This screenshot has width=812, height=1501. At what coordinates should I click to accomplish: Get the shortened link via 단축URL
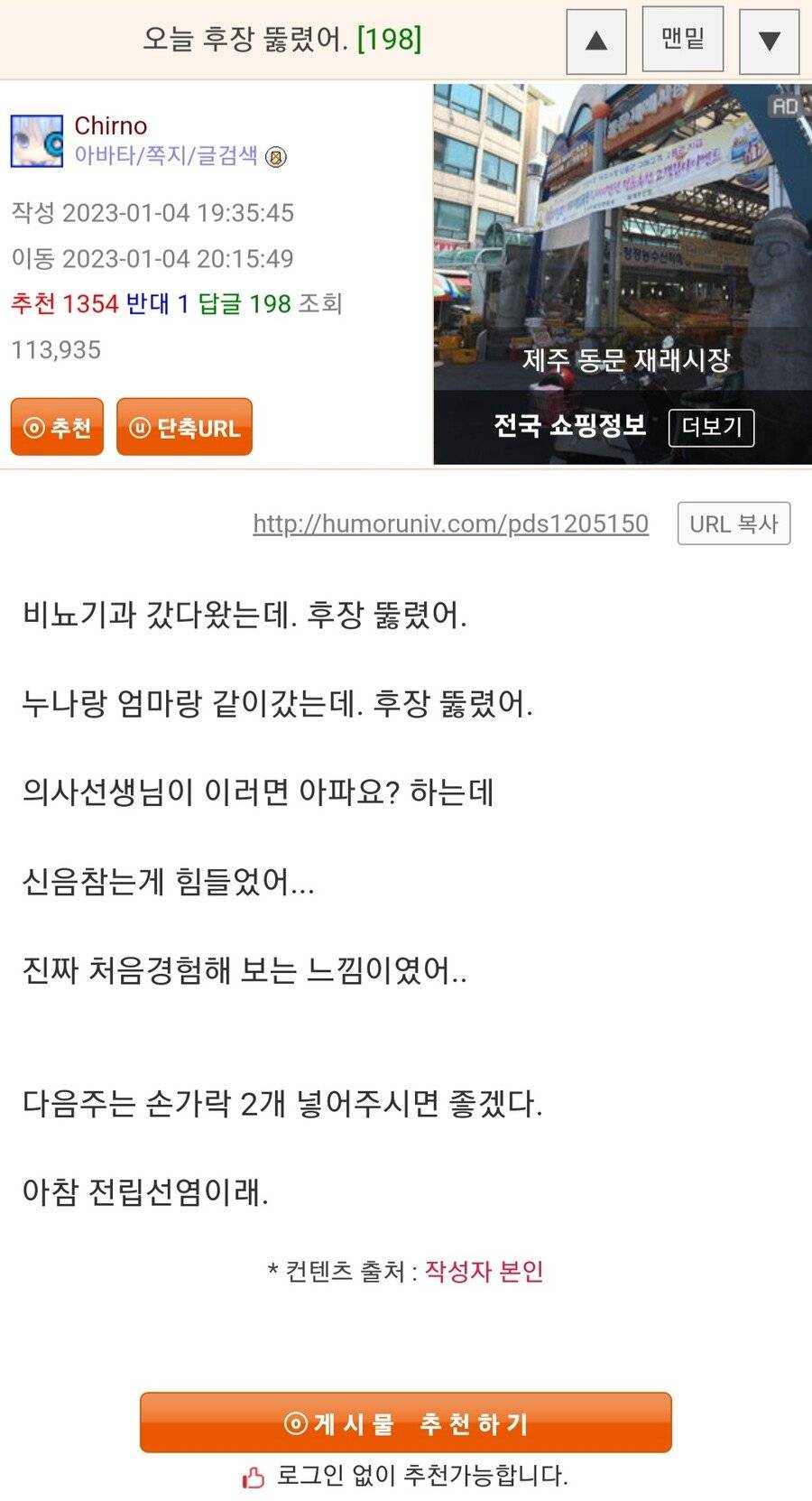coord(184,427)
